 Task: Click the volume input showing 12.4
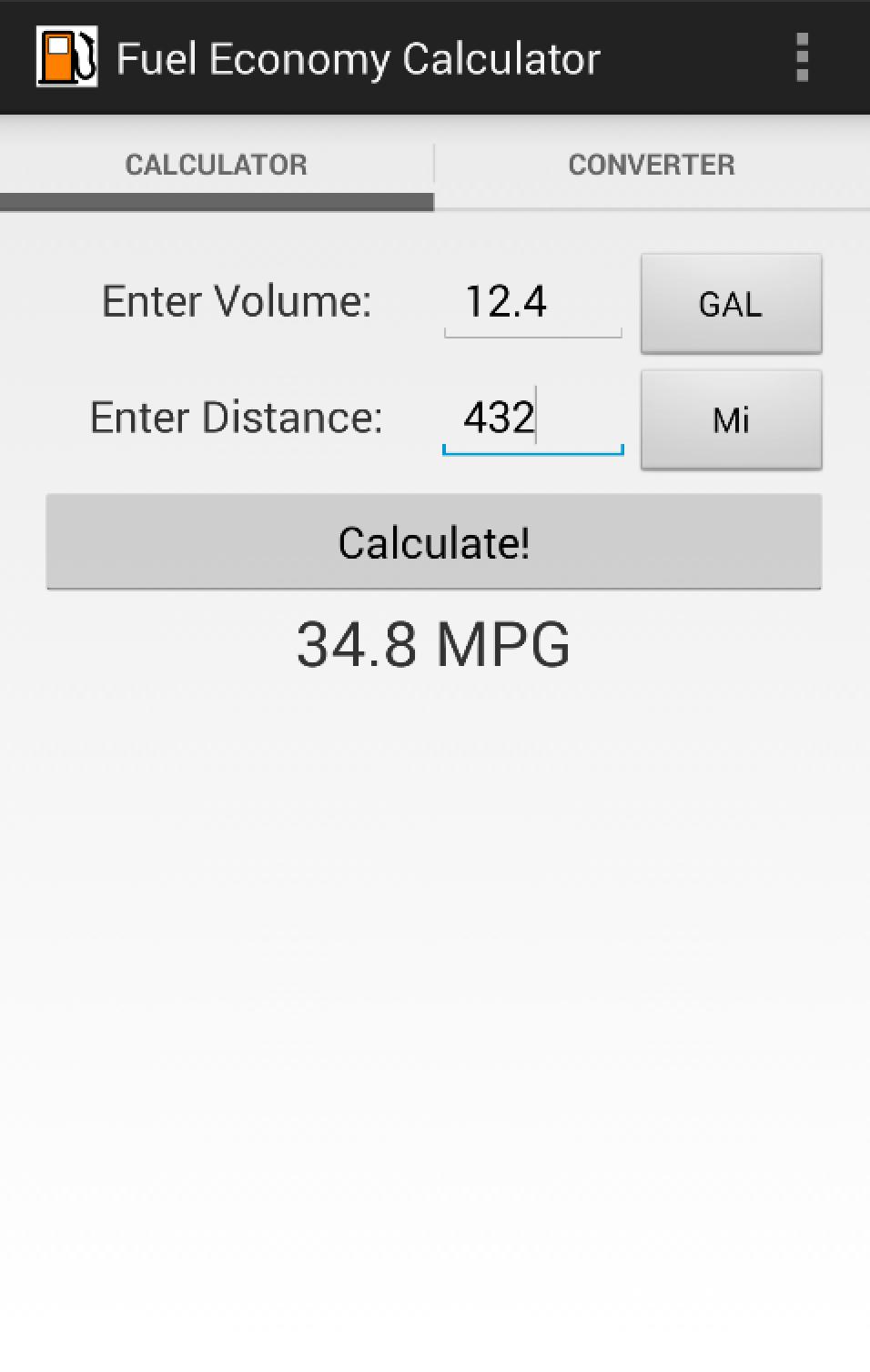click(x=531, y=302)
